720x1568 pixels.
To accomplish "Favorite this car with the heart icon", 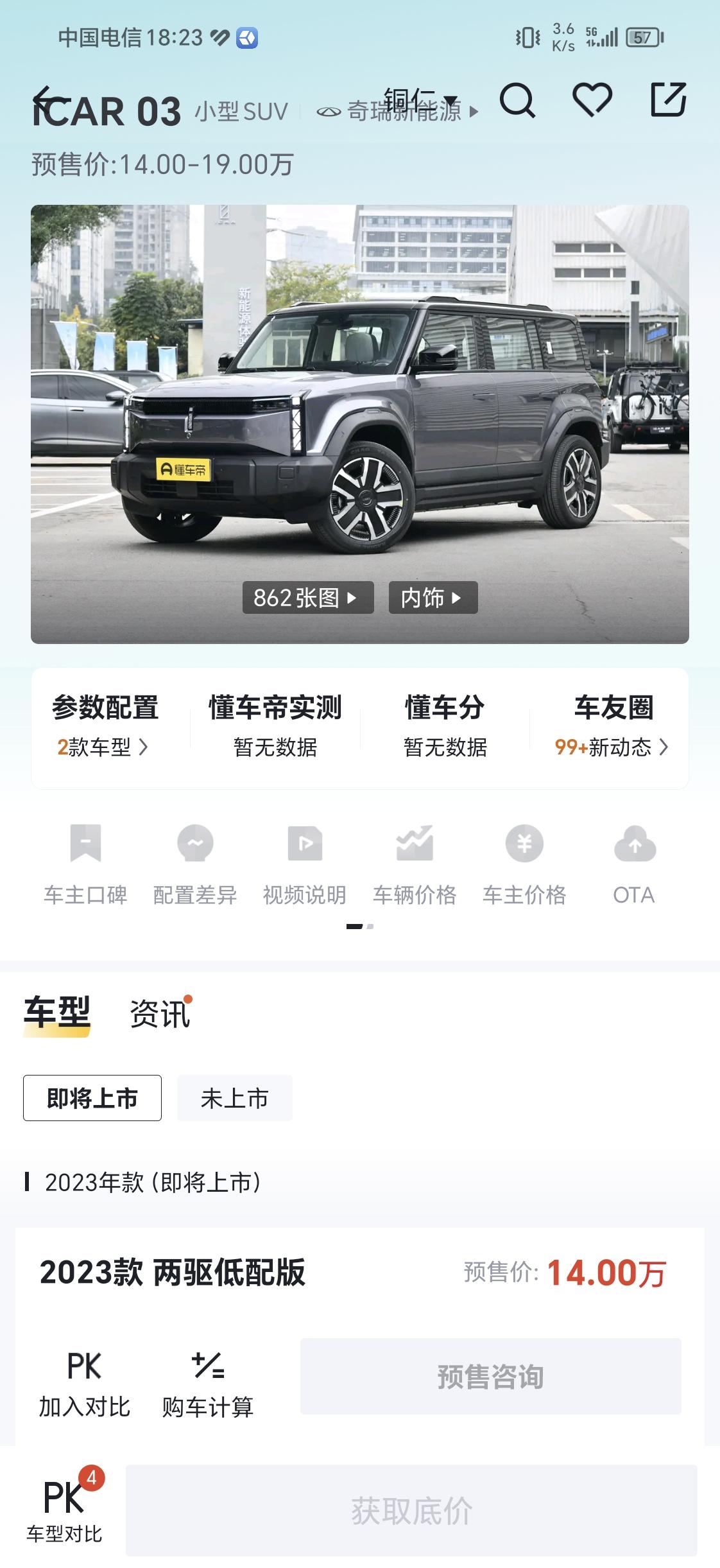I will pos(592,100).
